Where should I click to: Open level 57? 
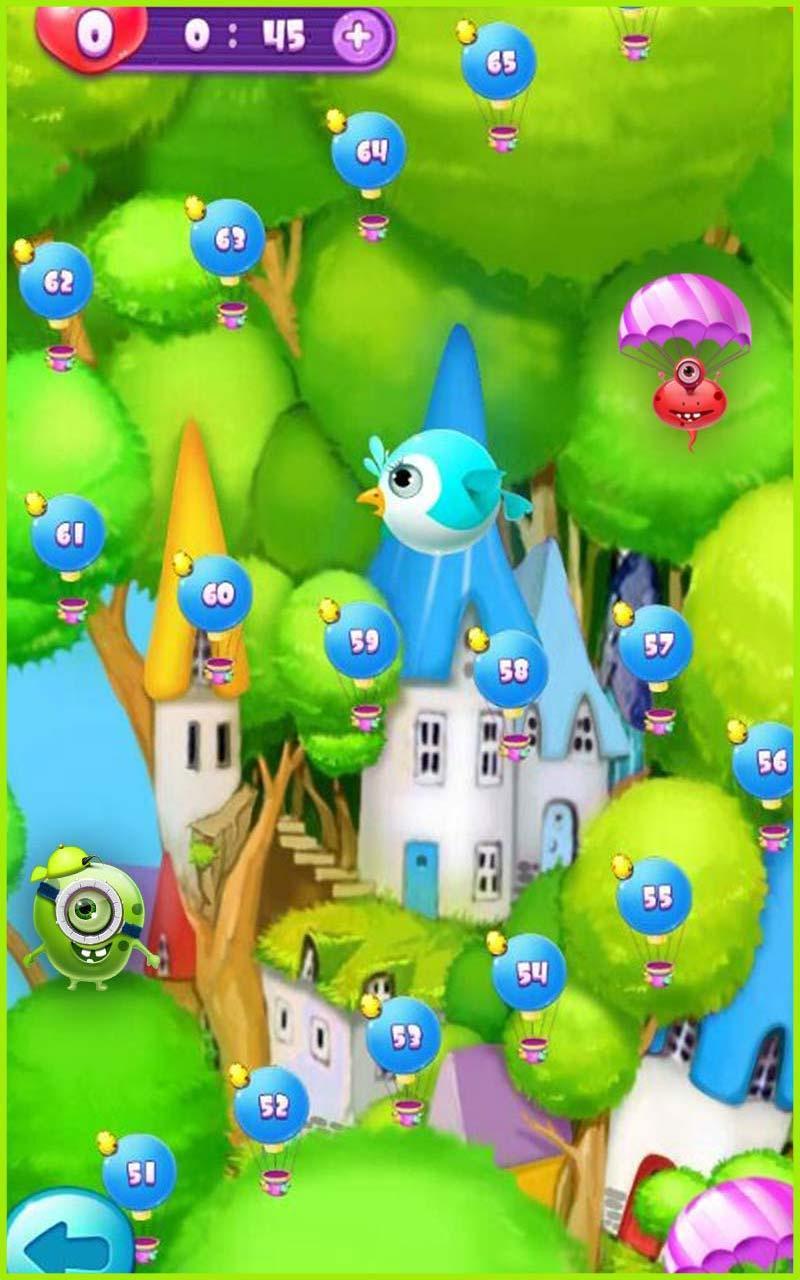[656, 645]
